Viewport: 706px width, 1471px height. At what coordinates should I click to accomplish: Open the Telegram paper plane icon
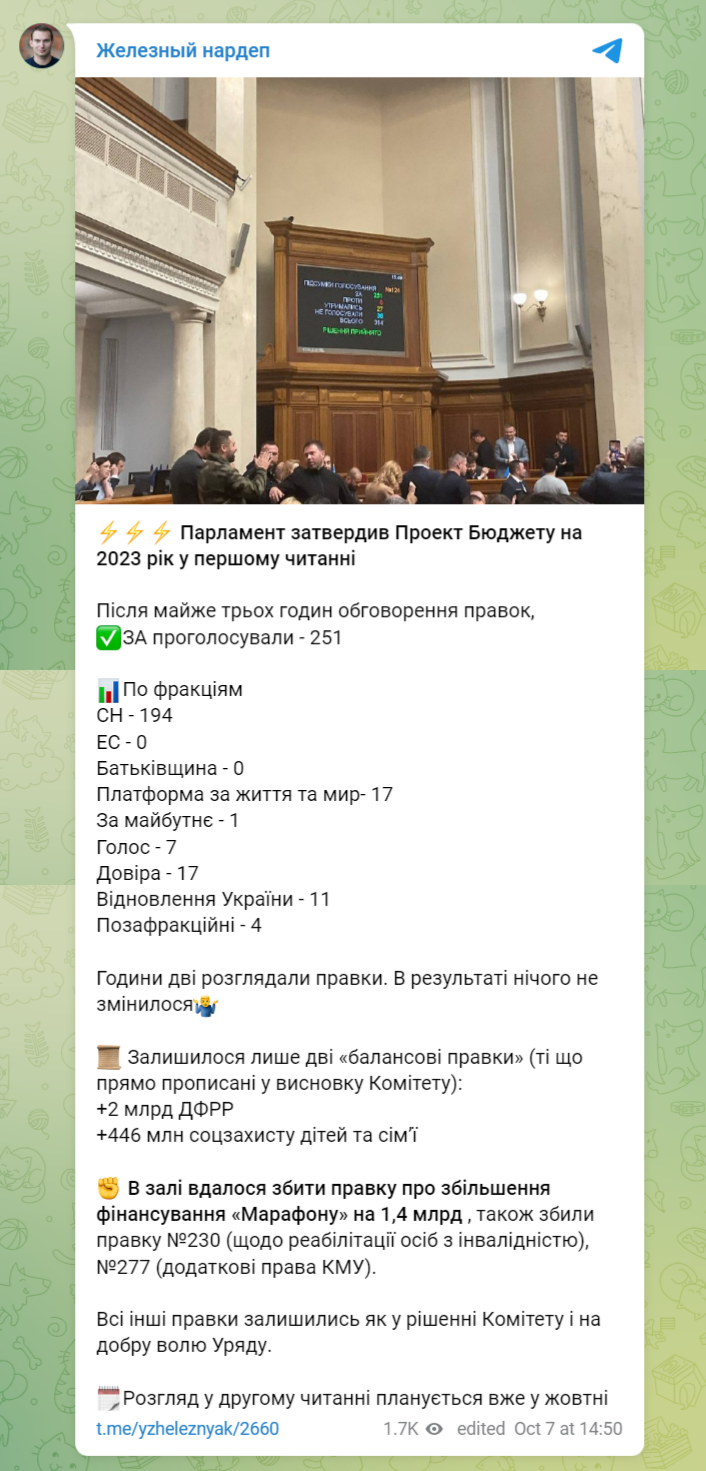point(607,51)
